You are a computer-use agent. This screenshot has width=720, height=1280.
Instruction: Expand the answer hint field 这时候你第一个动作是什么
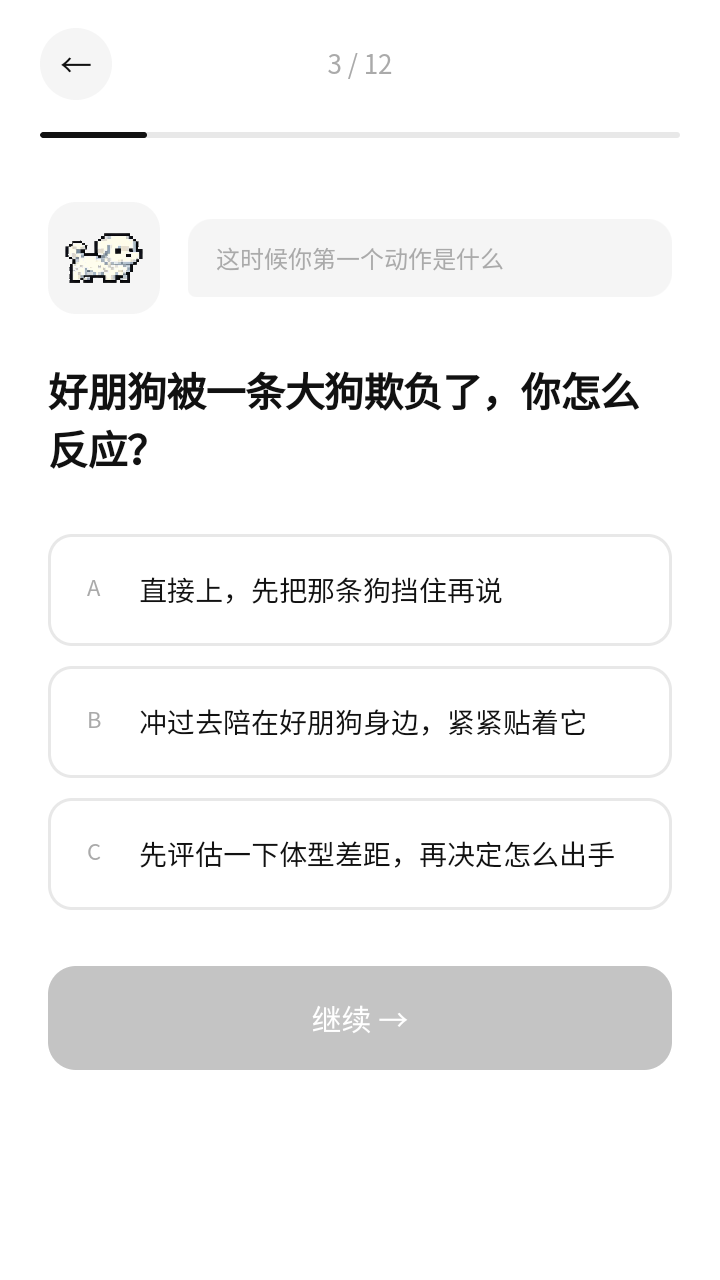click(429, 258)
